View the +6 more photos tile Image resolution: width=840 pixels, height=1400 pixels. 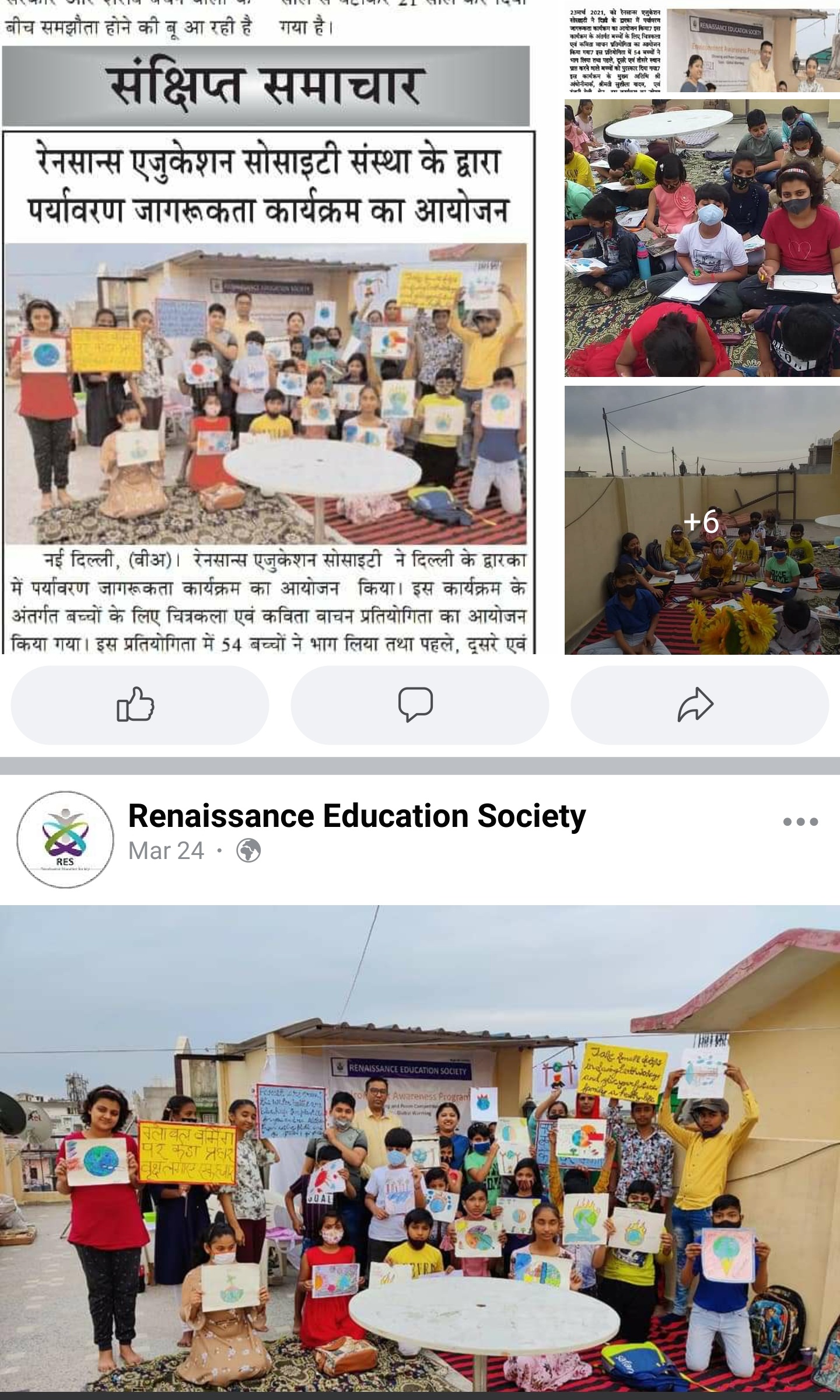(702, 521)
